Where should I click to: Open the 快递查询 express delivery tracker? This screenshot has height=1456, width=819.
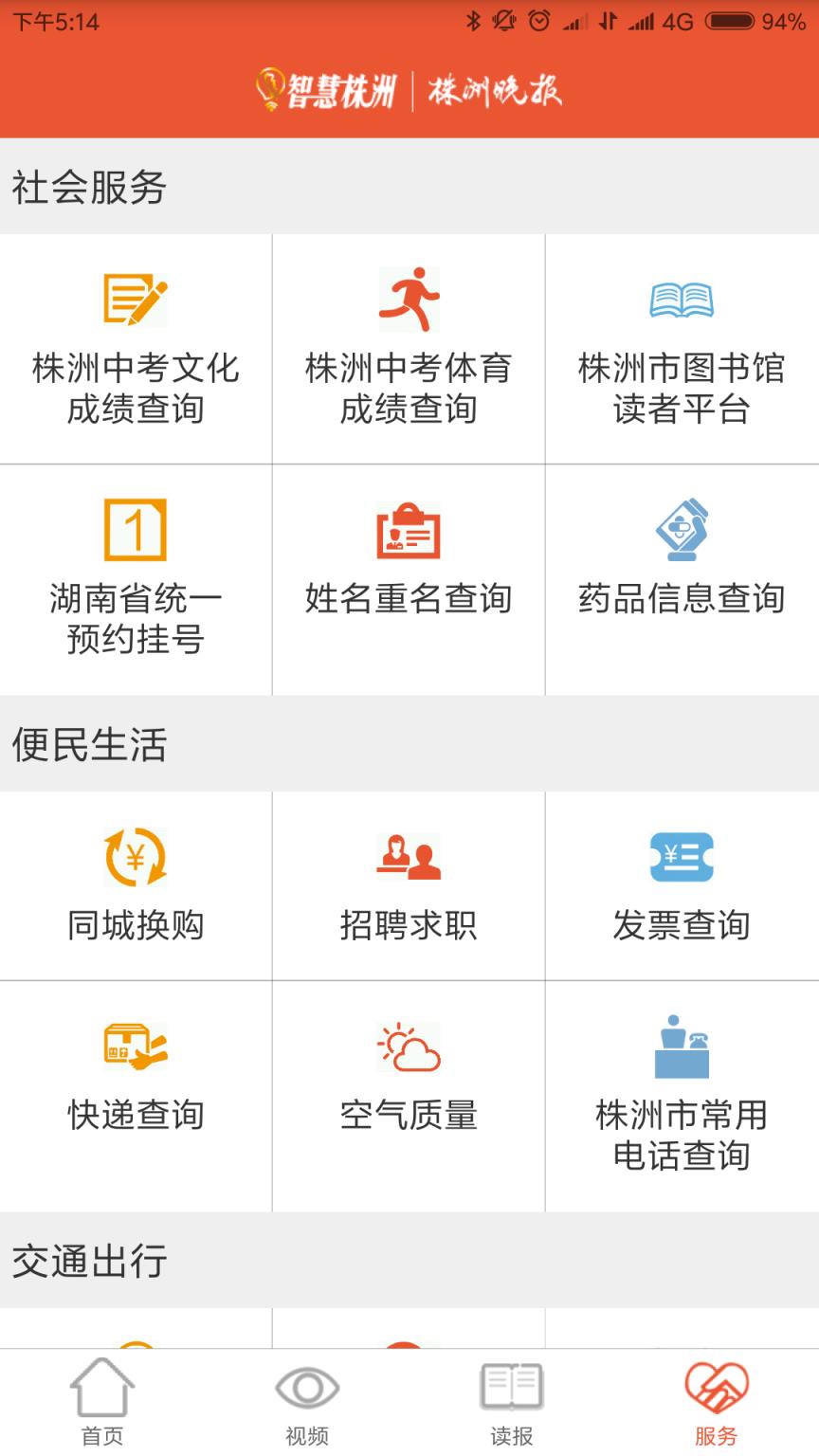[x=136, y=1081]
